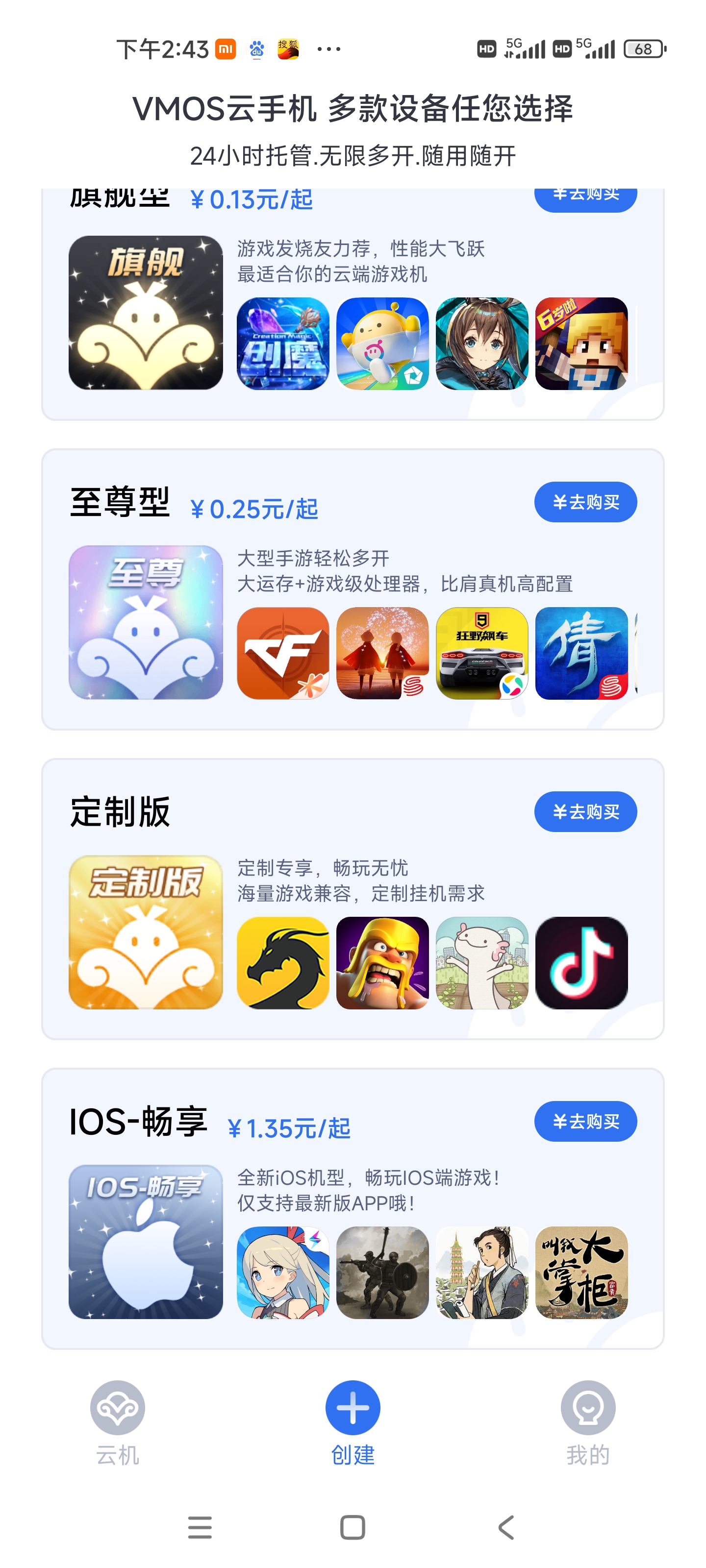Tap 去购买 on the IOS-畅享 card
The height and width of the screenshot is (1568, 706).
(585, 1121)
